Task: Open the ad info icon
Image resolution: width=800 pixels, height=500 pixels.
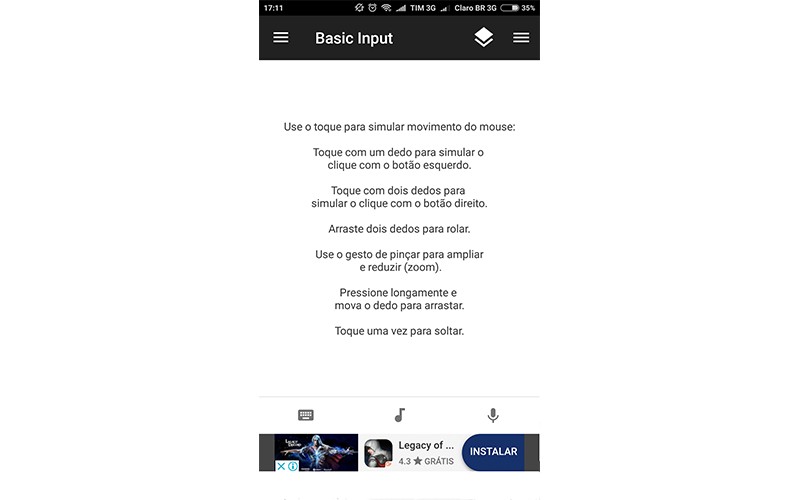Action: 293,466
